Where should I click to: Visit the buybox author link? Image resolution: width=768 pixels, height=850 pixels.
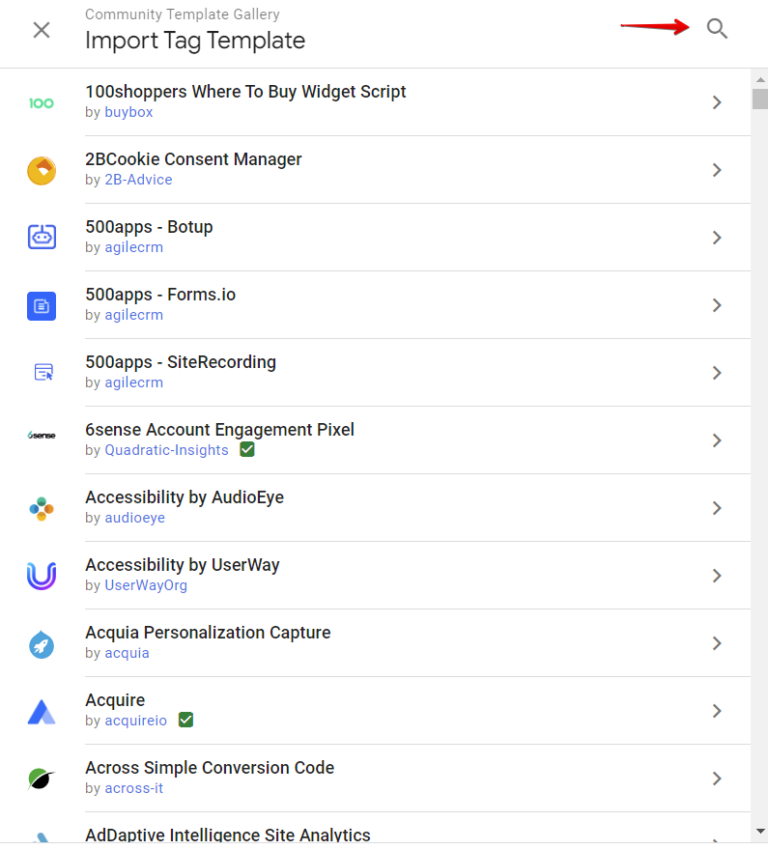[129, 112]
